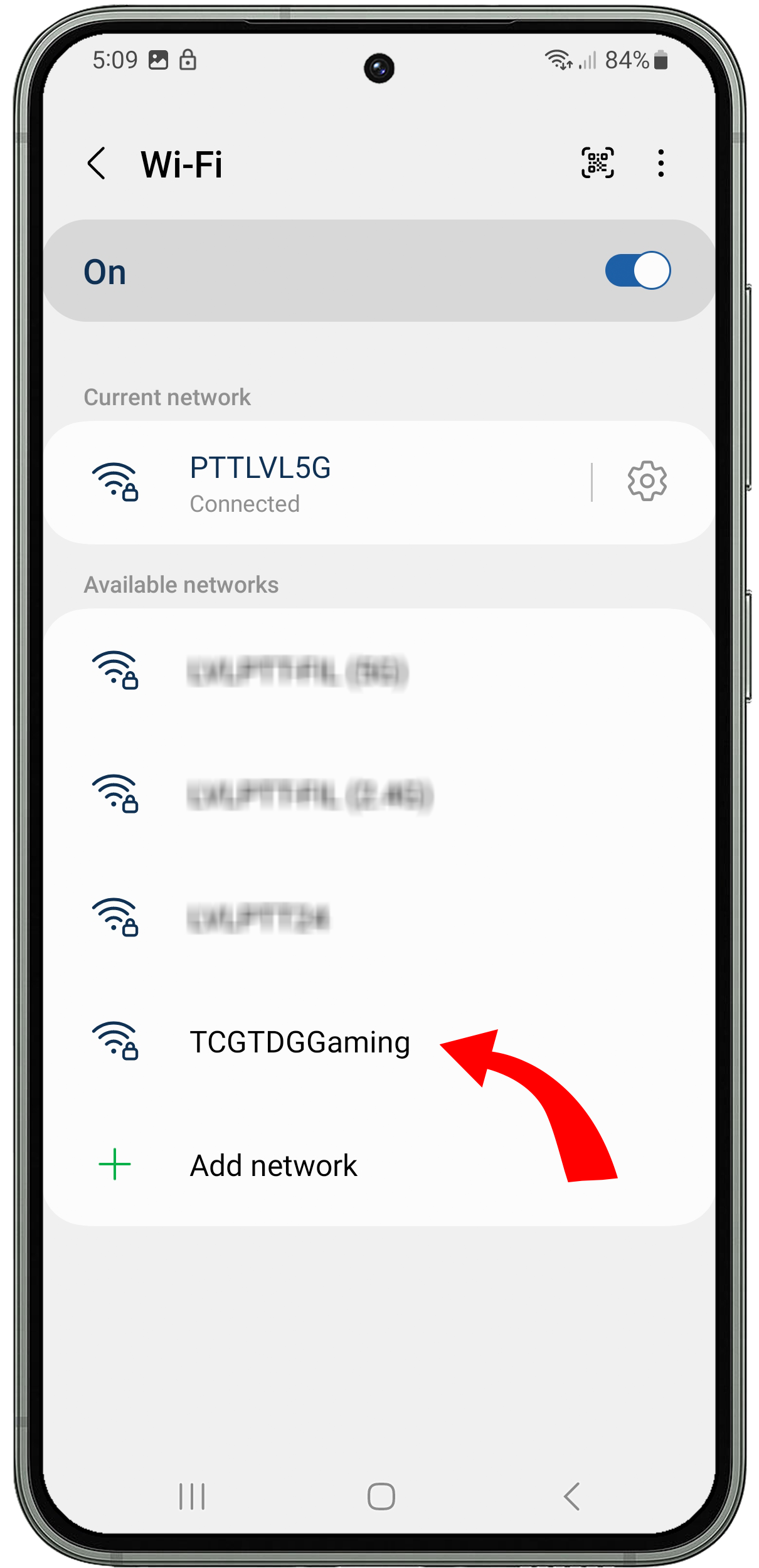Screen dimensions: 759x1568
Task: Open the QR code scanner
Action: [597, 163]
